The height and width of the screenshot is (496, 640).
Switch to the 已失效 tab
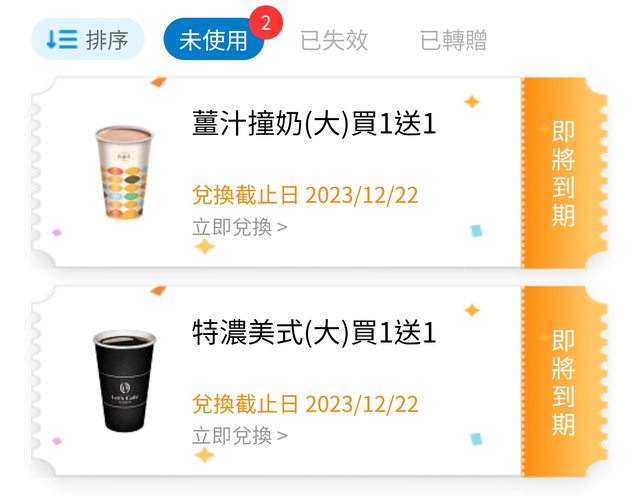pos(334,40)
